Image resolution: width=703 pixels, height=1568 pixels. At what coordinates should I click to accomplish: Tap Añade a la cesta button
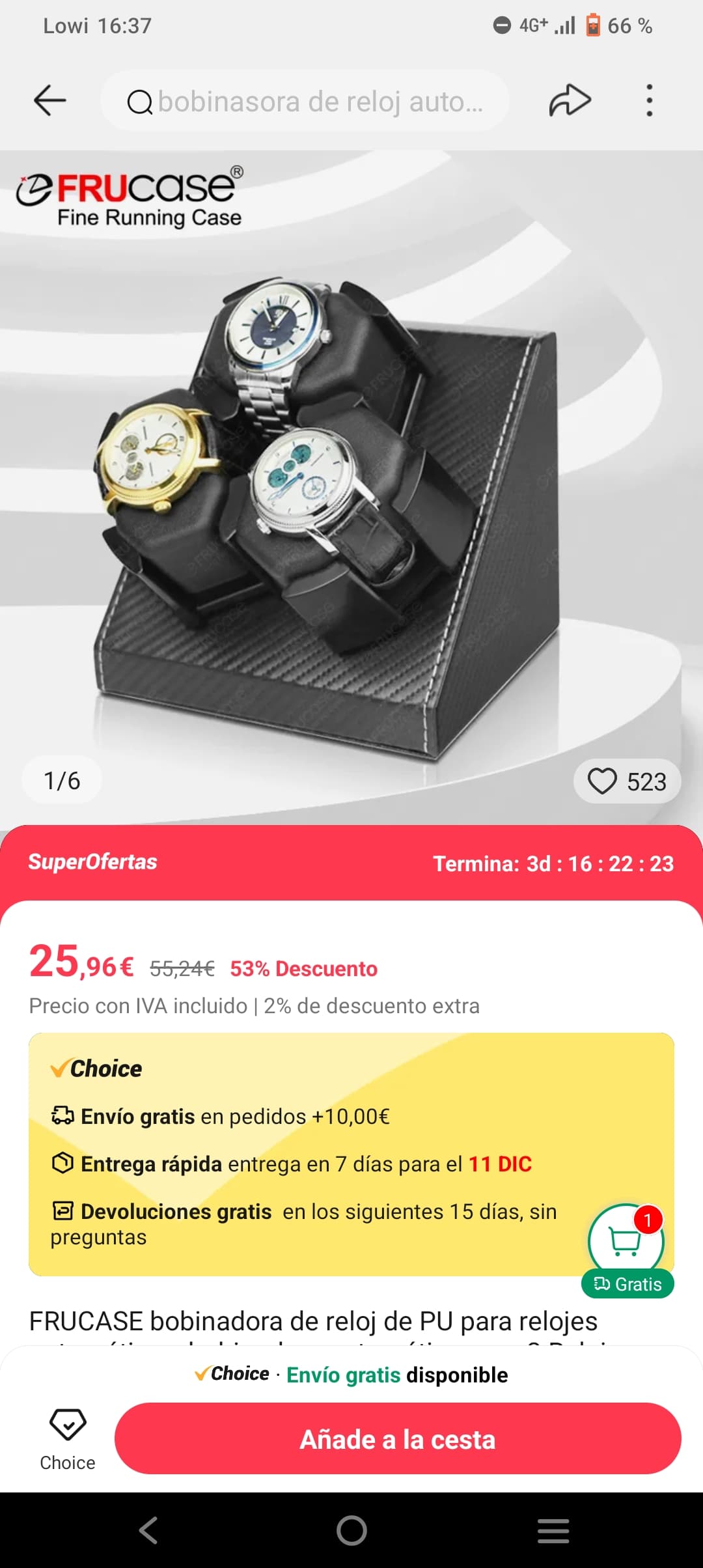click(x=398, y=1439)
